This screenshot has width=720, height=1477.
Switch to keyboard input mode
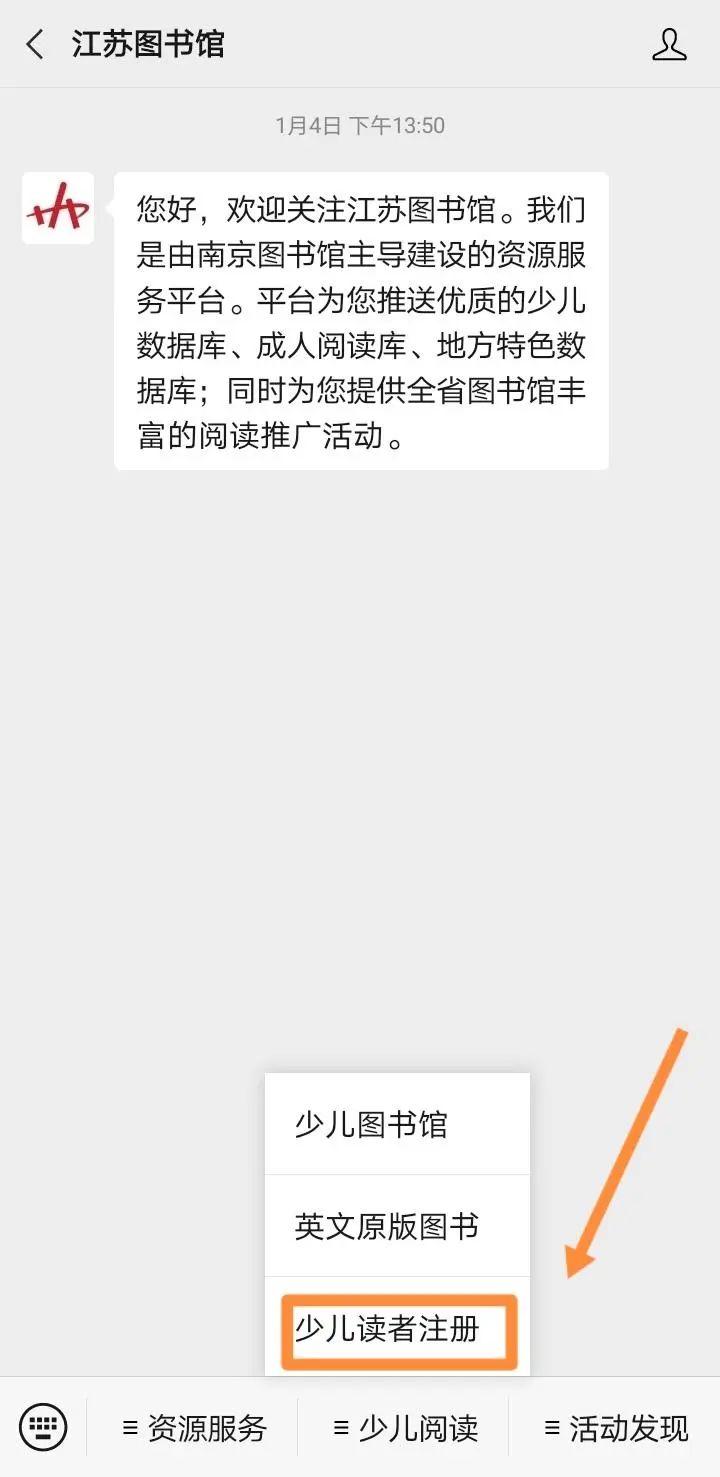(x=43, y=1427)
